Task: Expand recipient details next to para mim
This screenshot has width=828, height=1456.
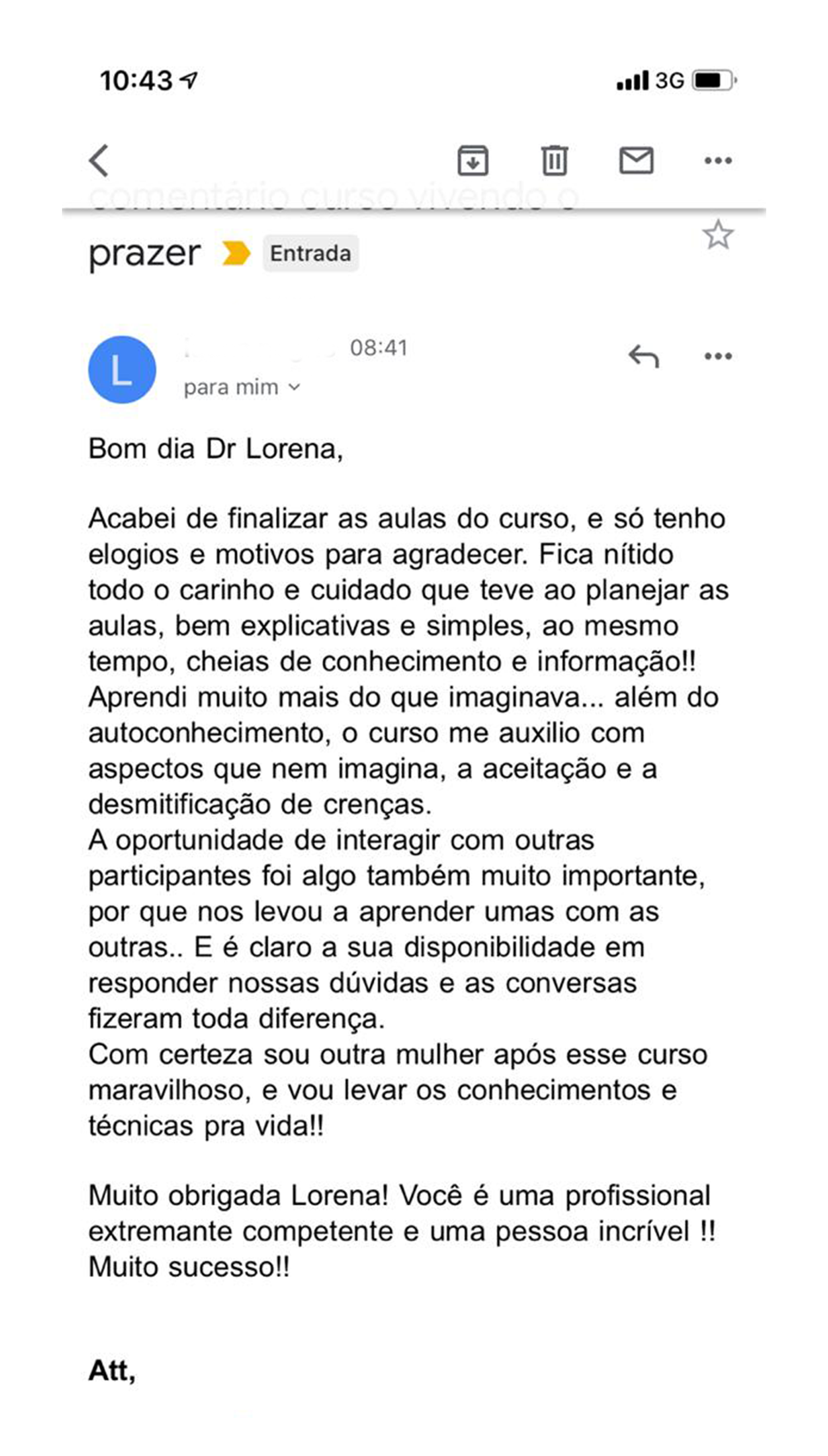Action: click(294, 387)
